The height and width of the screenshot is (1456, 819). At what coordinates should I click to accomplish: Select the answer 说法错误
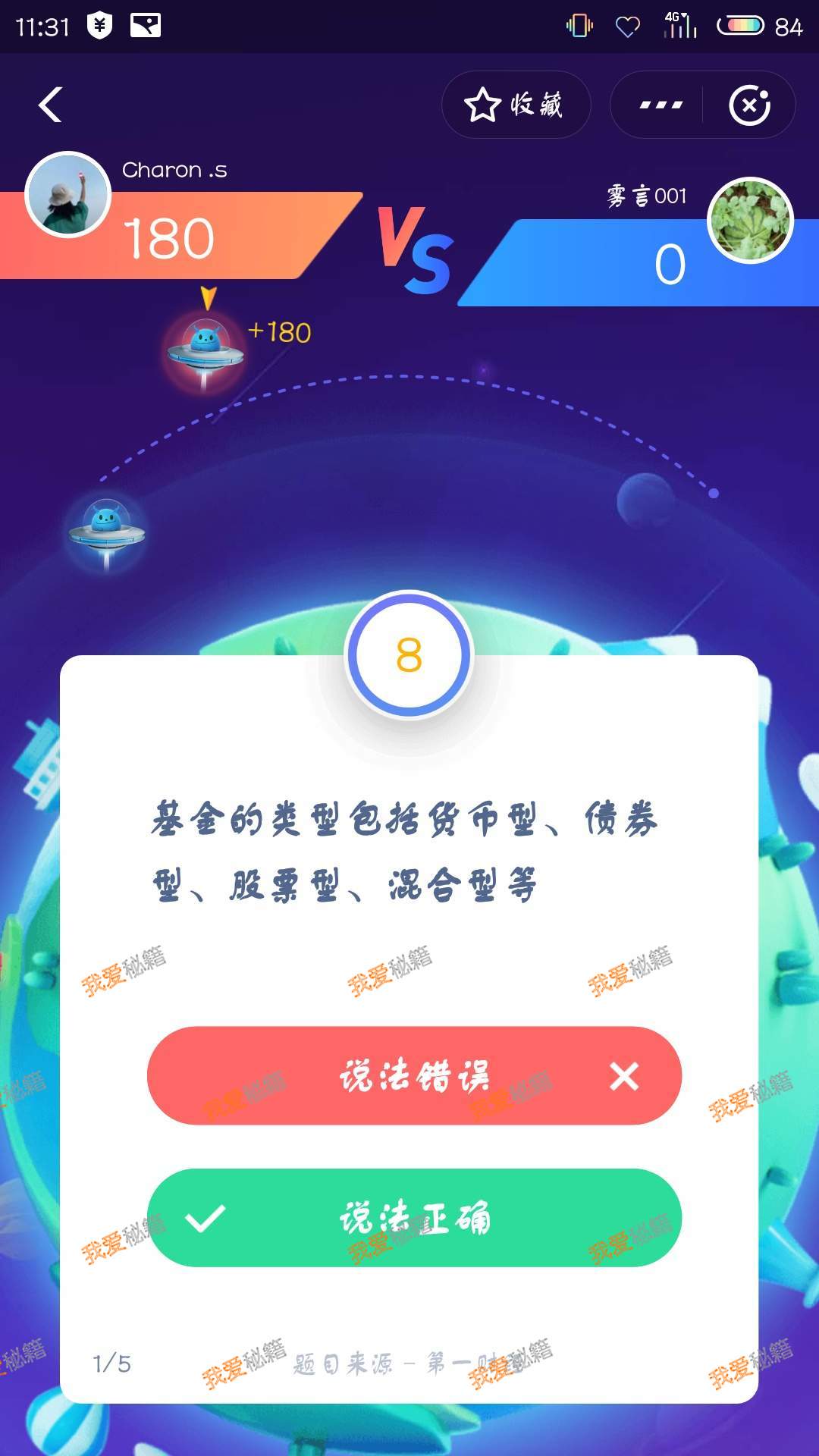(414, 1075)
